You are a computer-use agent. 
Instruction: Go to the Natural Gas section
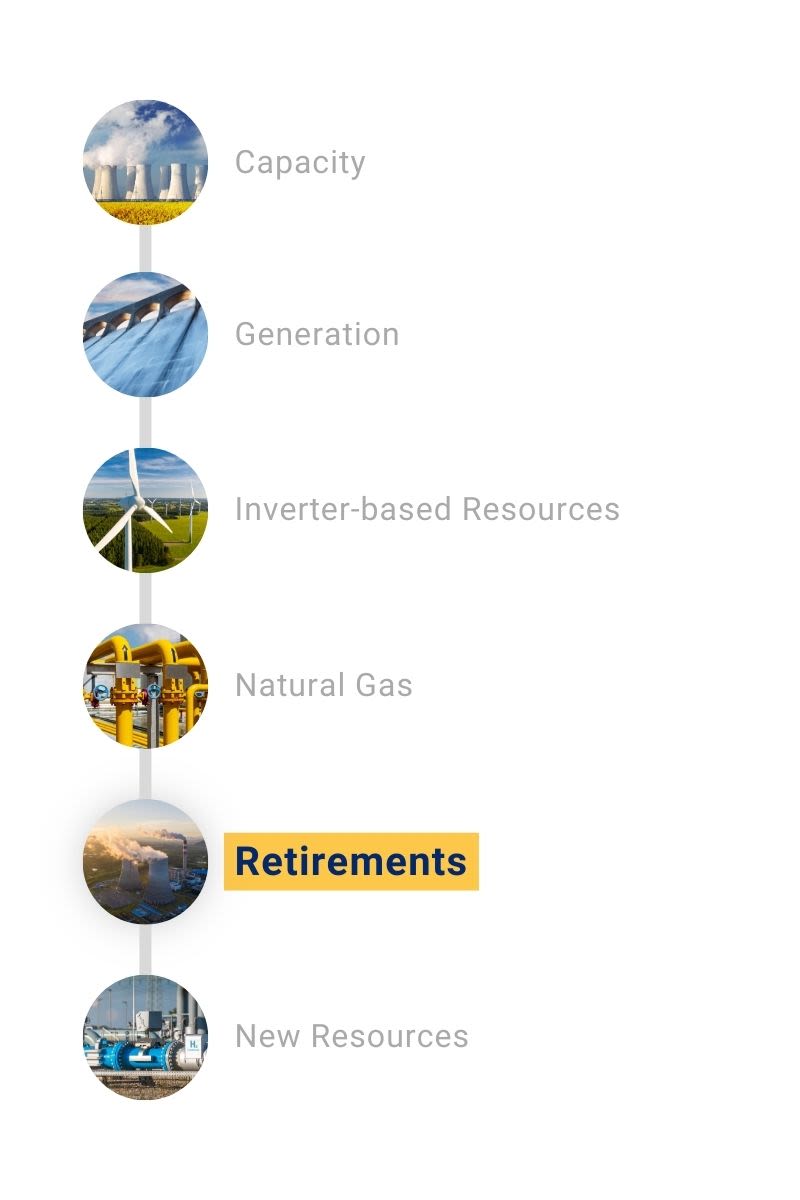(323, 685)
